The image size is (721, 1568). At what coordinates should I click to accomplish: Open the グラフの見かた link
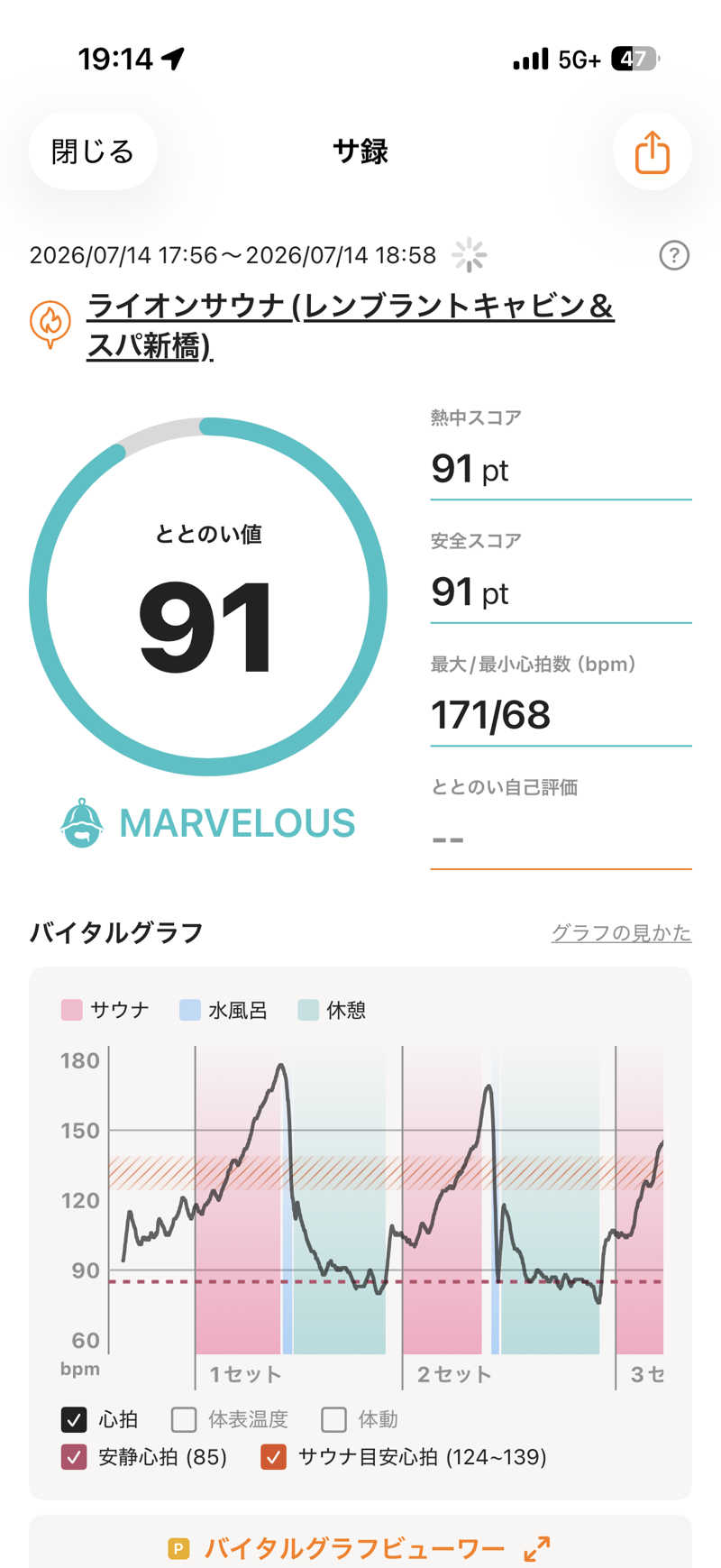[621, 932]
